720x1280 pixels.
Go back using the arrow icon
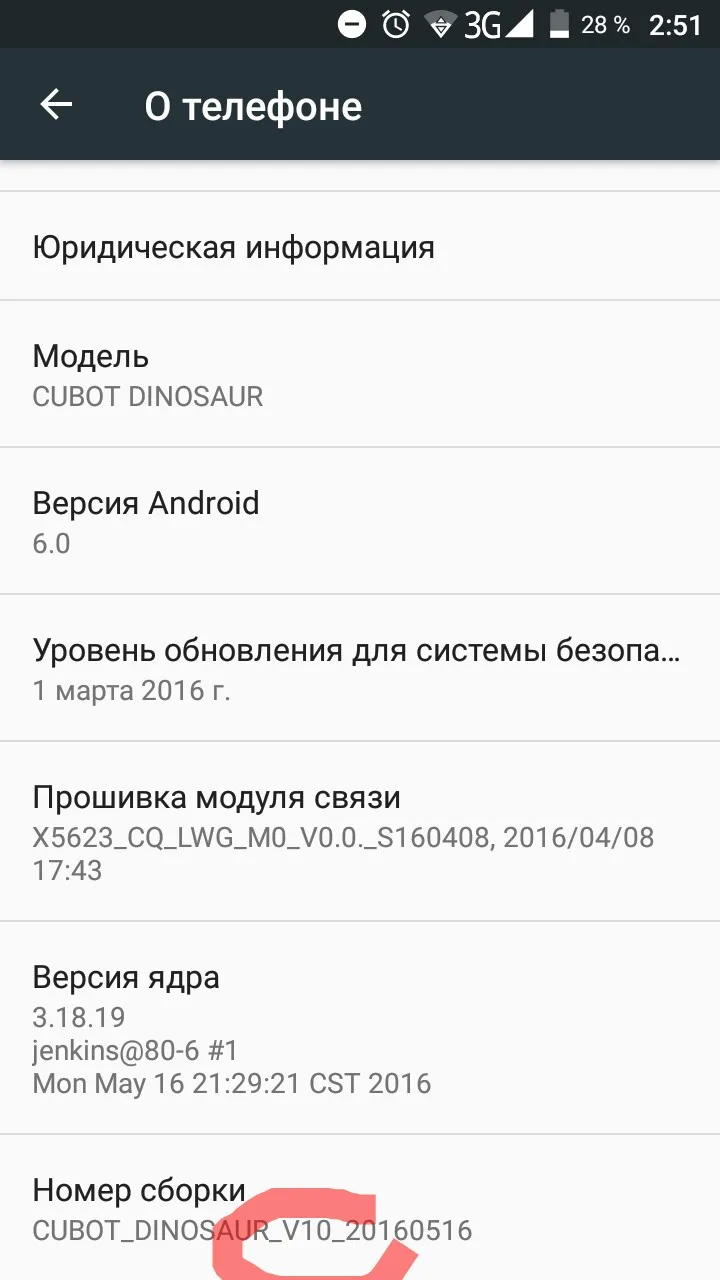pos(56,105)
